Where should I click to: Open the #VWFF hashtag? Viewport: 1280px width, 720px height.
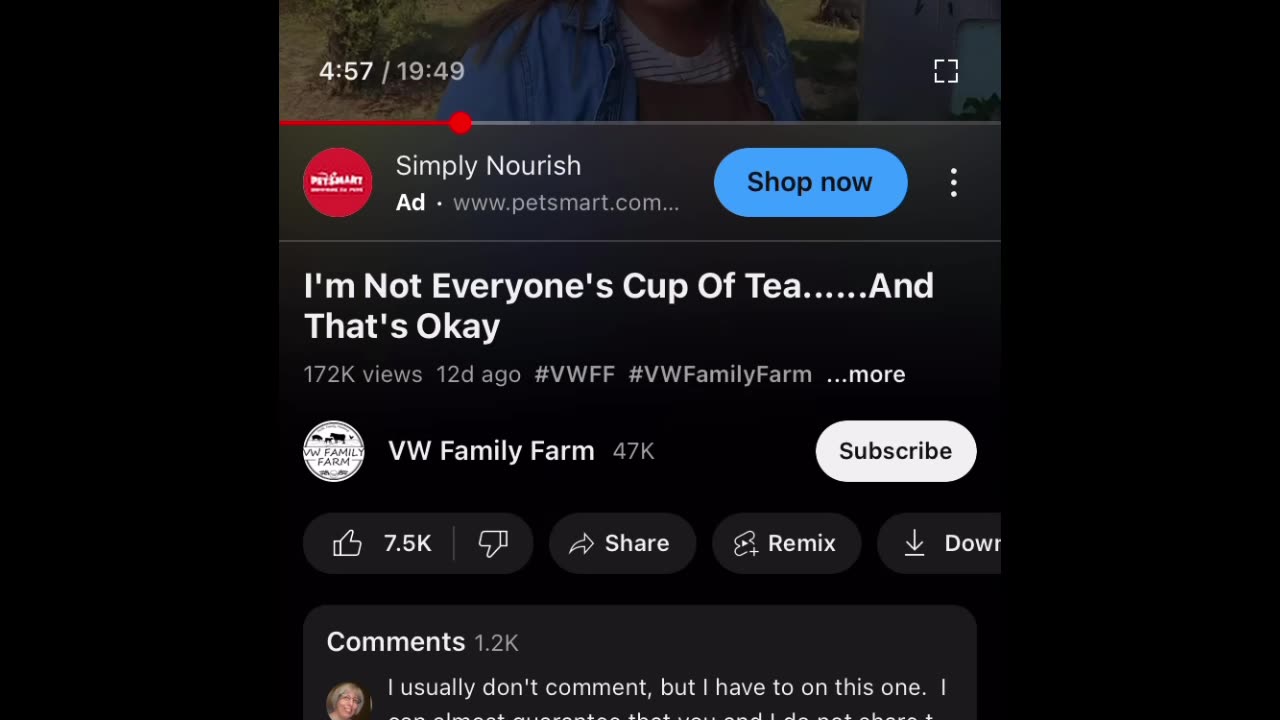[574, 374]
